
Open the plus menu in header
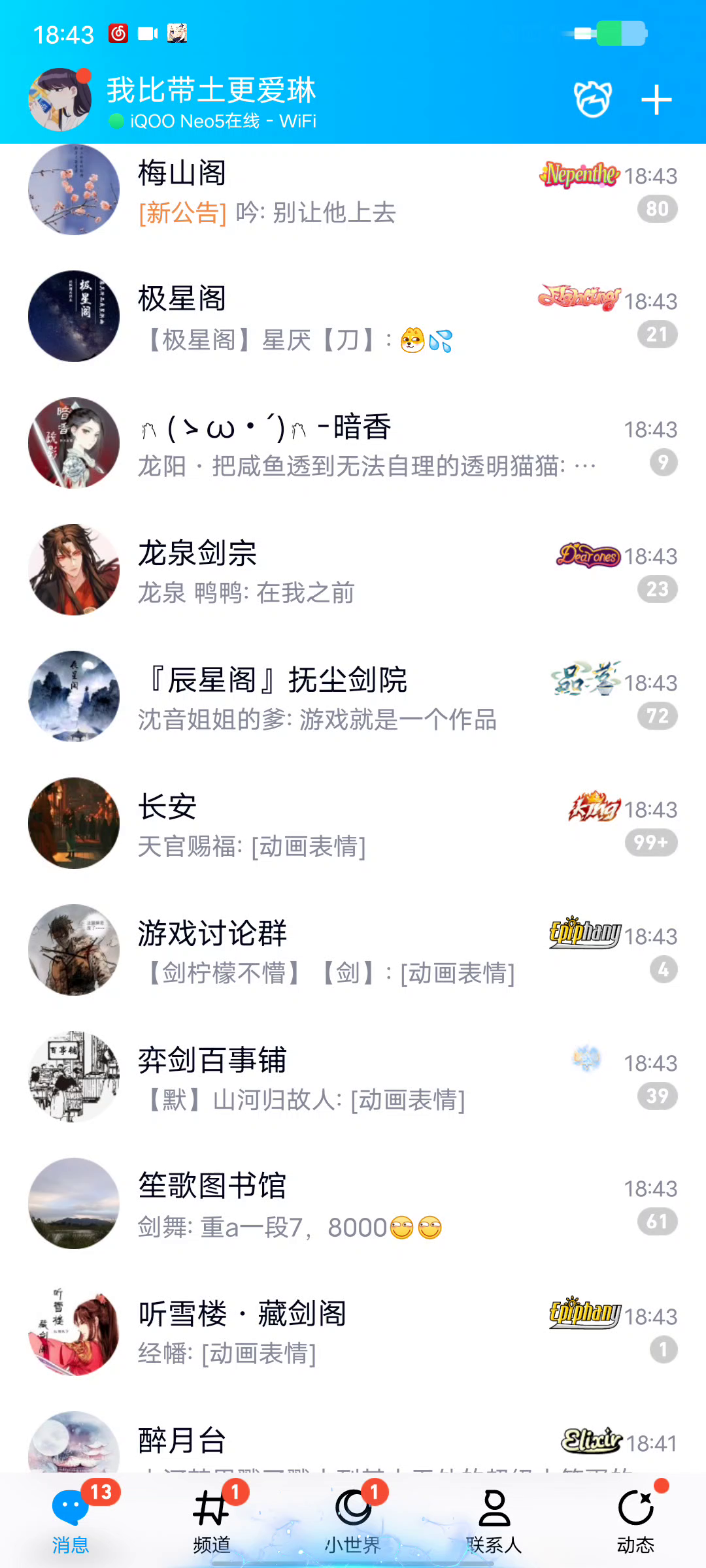[656, 100]
